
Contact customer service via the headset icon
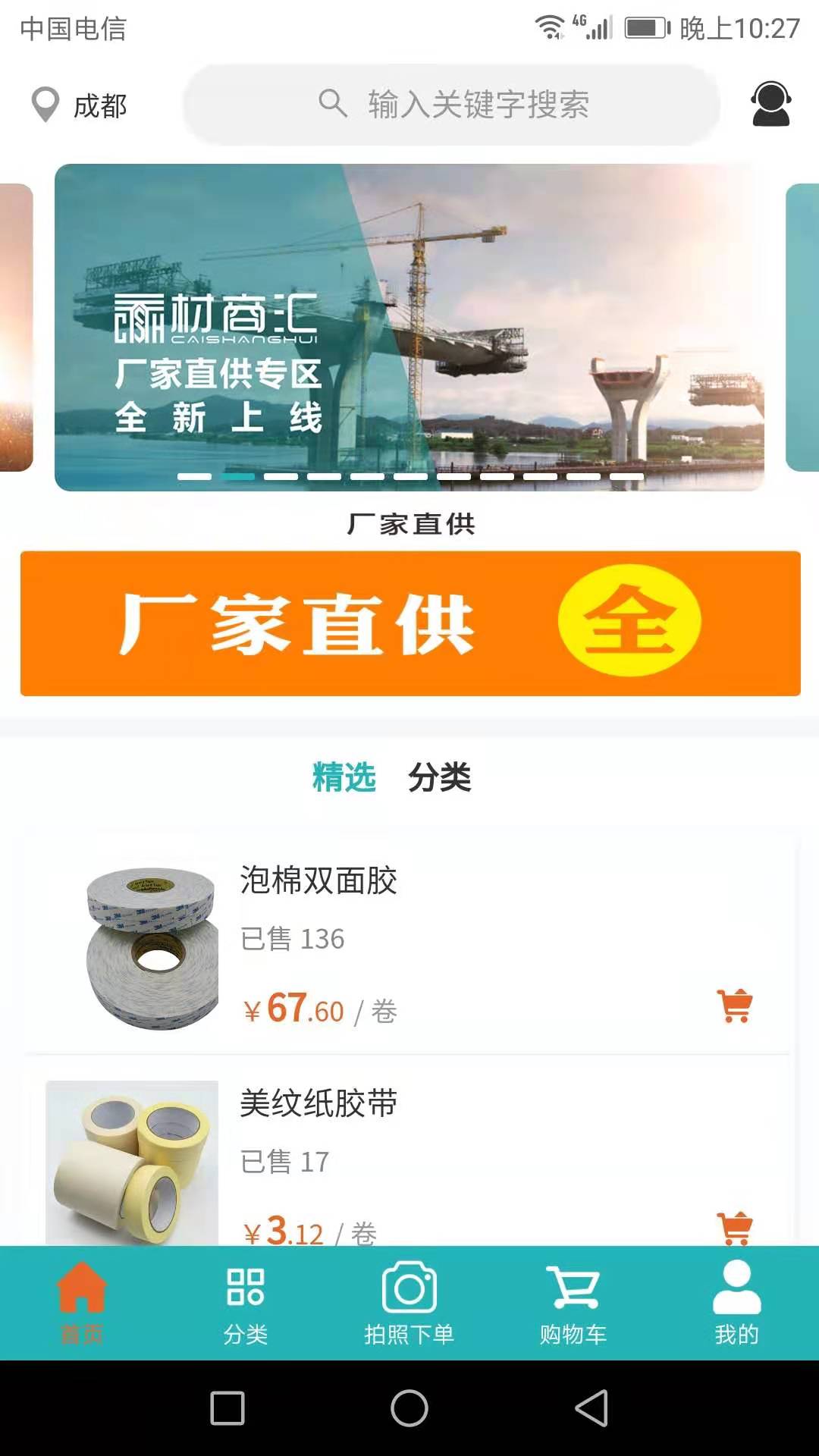[770, 104]
